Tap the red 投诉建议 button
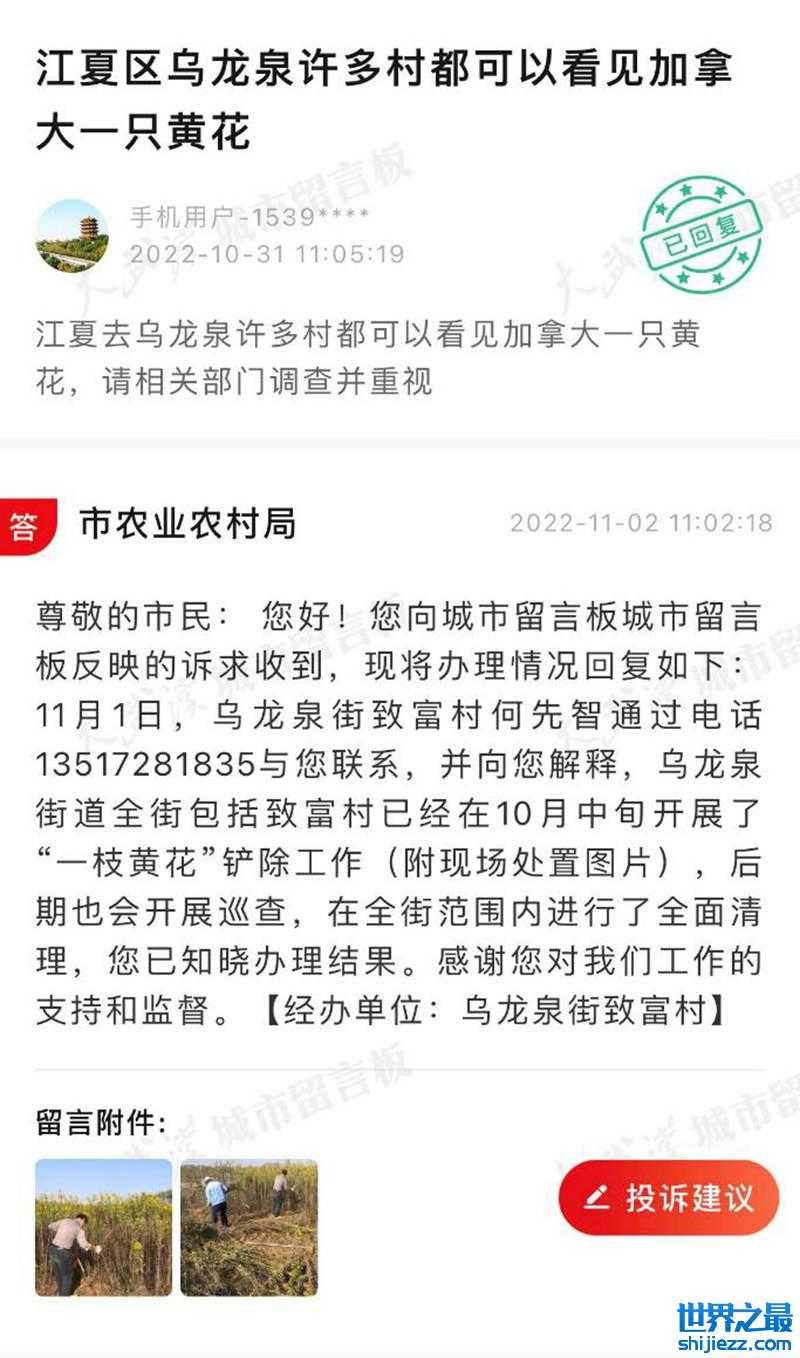The image size is (800, 1358). (668, 1198)
